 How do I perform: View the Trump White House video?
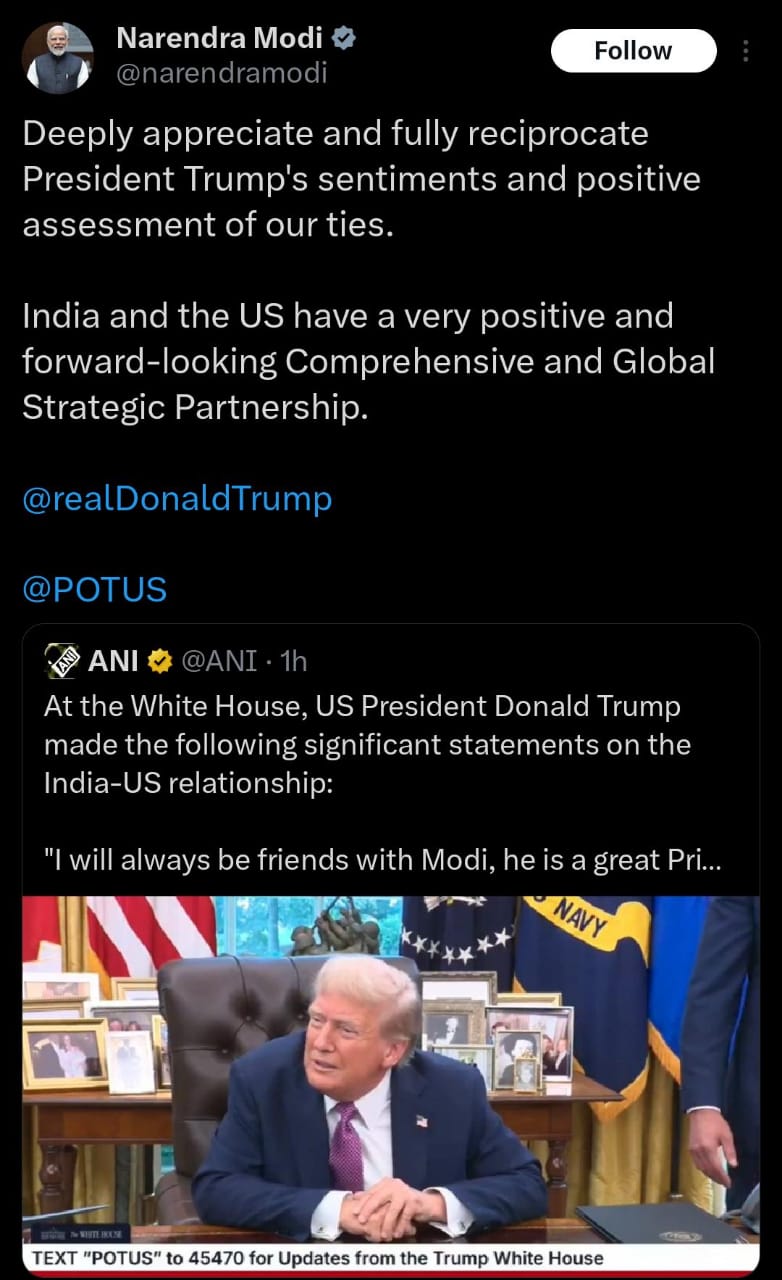[390, 1080]
